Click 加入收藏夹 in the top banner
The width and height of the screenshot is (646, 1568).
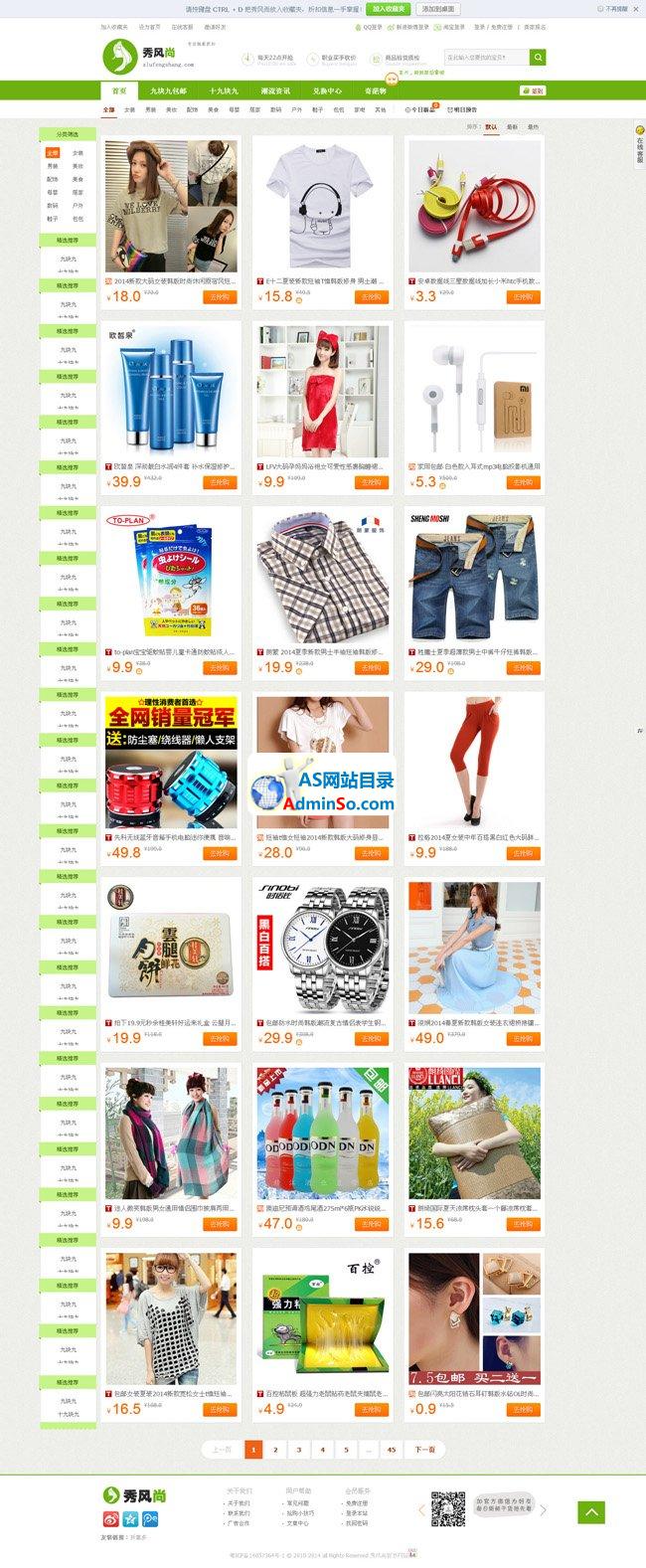[389, 8]
